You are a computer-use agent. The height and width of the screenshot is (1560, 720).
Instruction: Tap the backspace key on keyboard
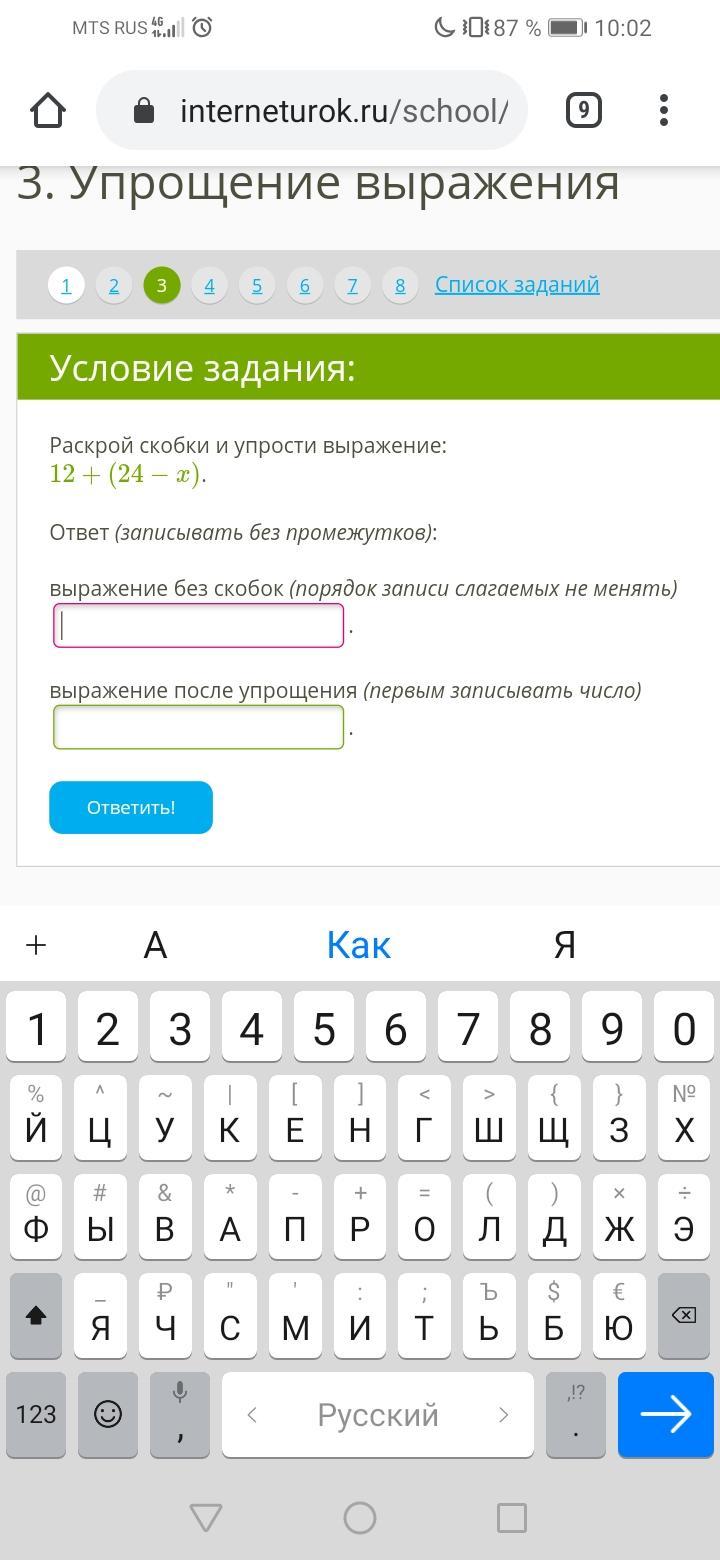pos(684,1316)
